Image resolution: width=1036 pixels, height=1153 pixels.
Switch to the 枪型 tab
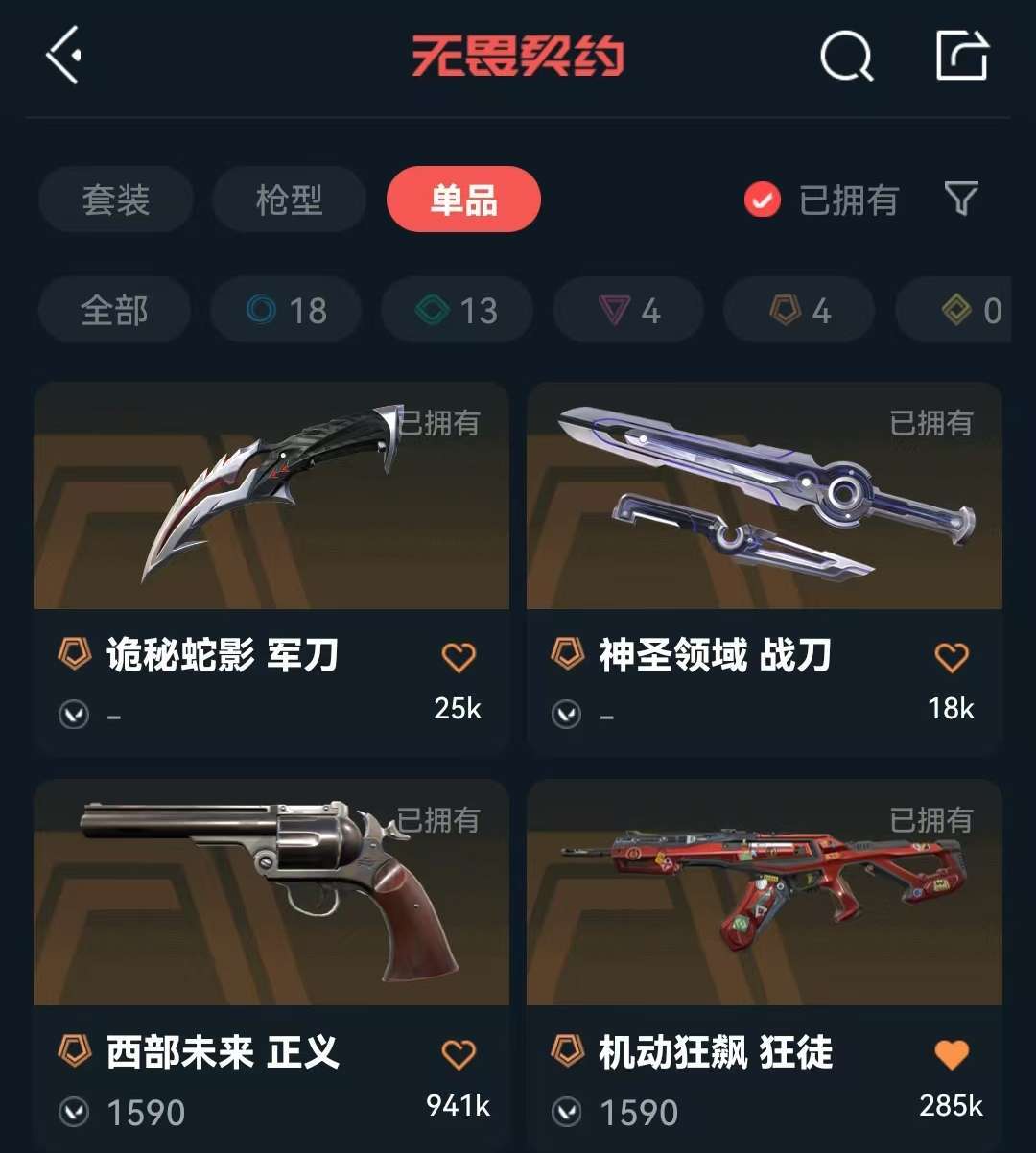pos(288,200)
